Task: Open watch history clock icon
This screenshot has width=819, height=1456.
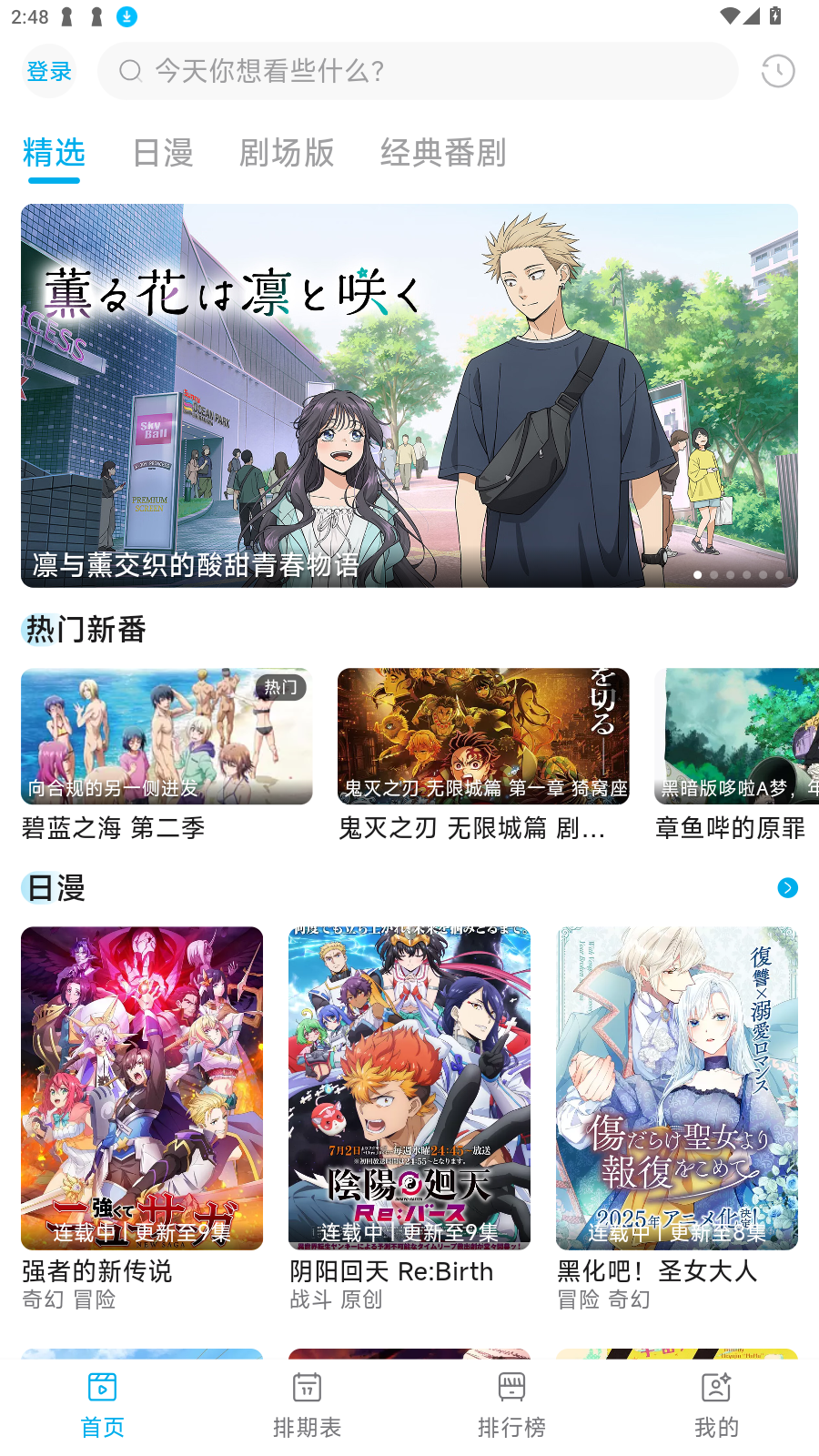Action: [x=777, y=71]
